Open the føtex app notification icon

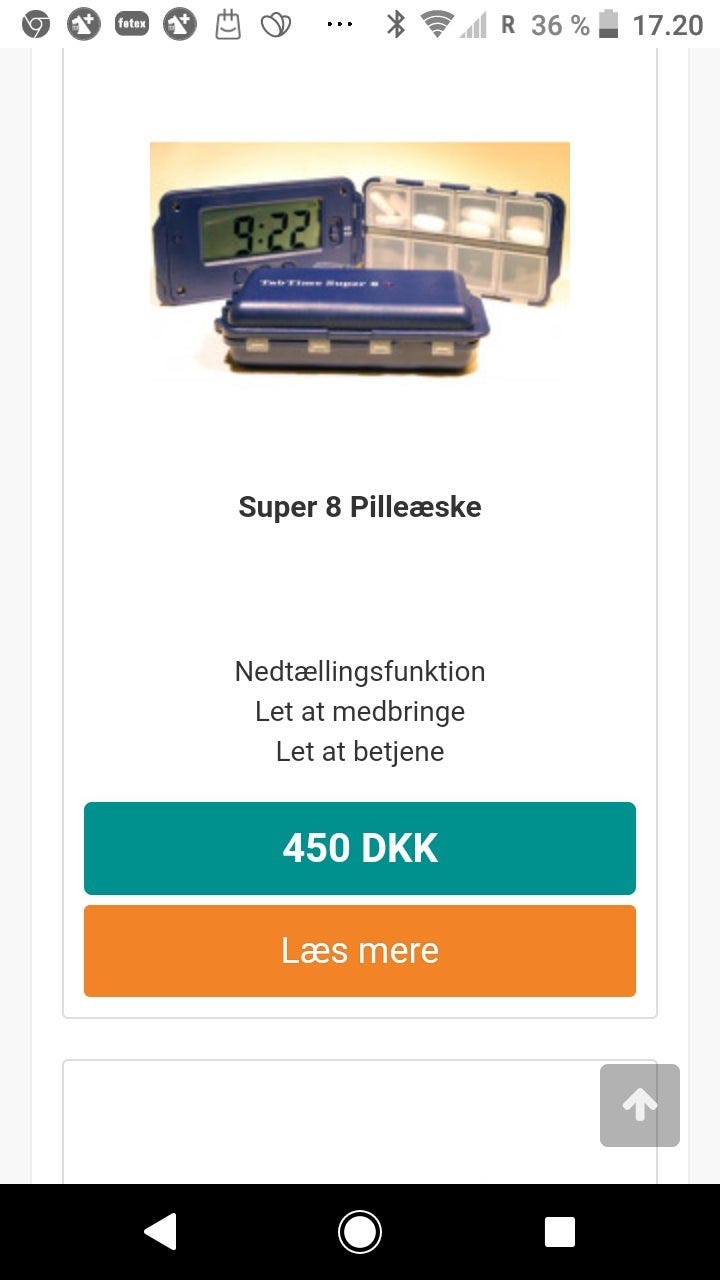tap(131, 23)
